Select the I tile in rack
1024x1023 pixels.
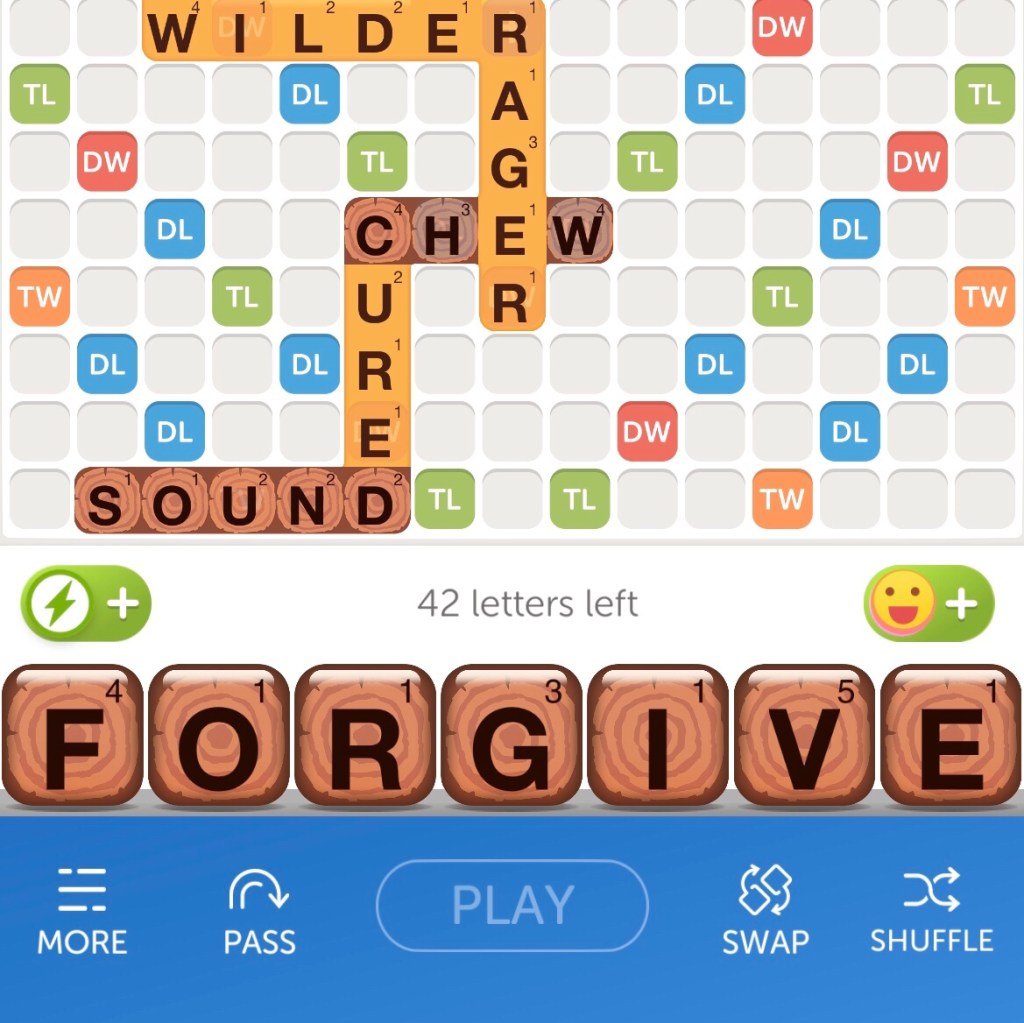click(x=658, y=735)
